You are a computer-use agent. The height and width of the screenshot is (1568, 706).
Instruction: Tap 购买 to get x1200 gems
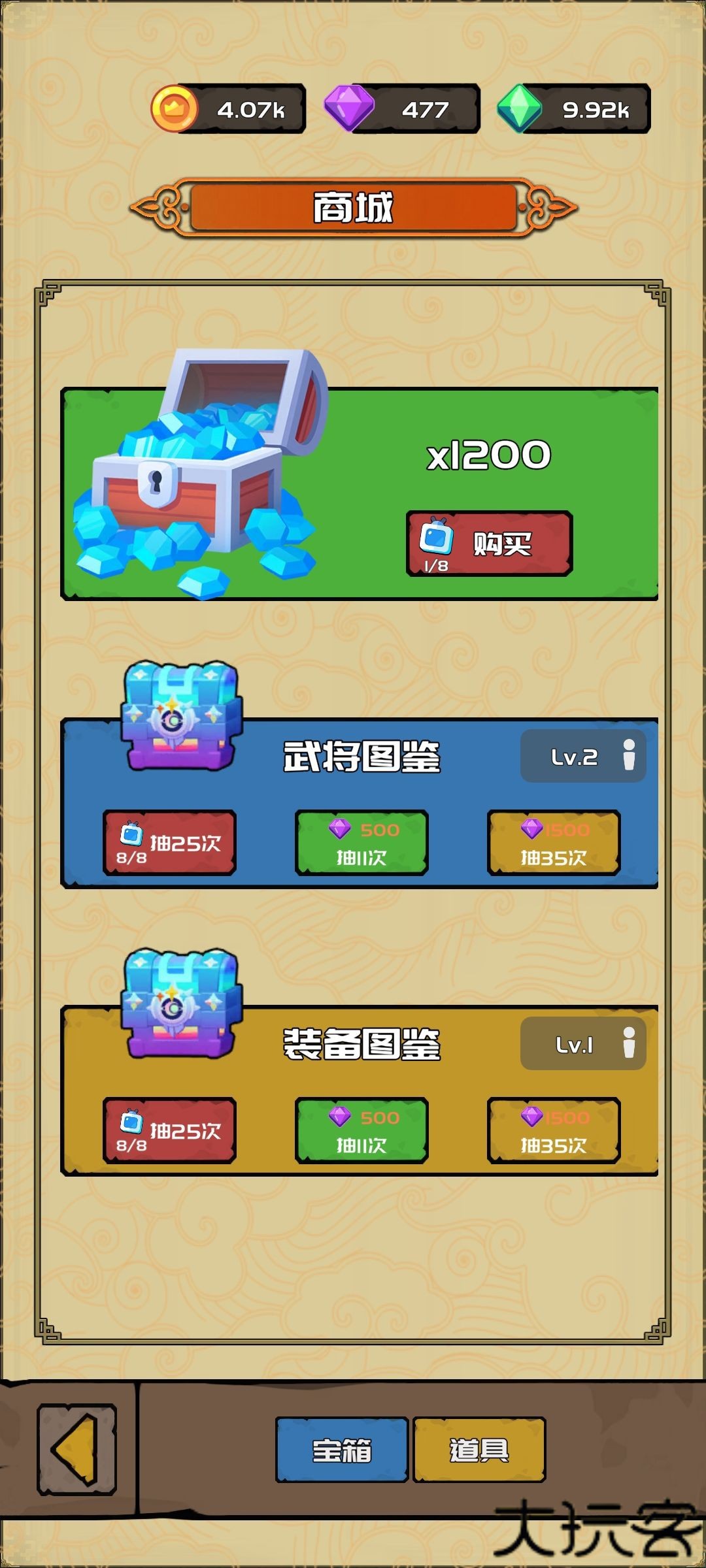489,544
